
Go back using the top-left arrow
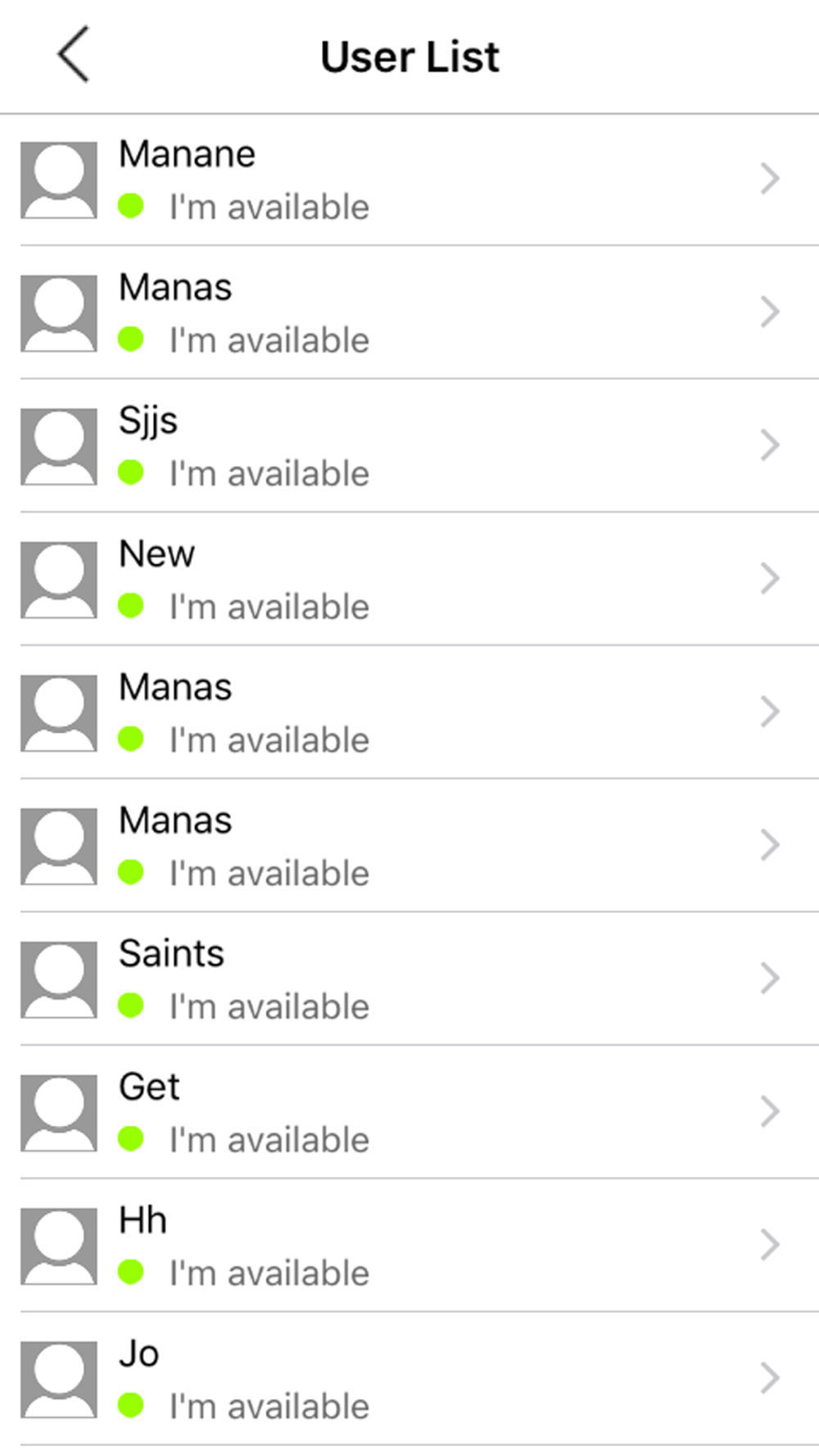click(73, 55)
